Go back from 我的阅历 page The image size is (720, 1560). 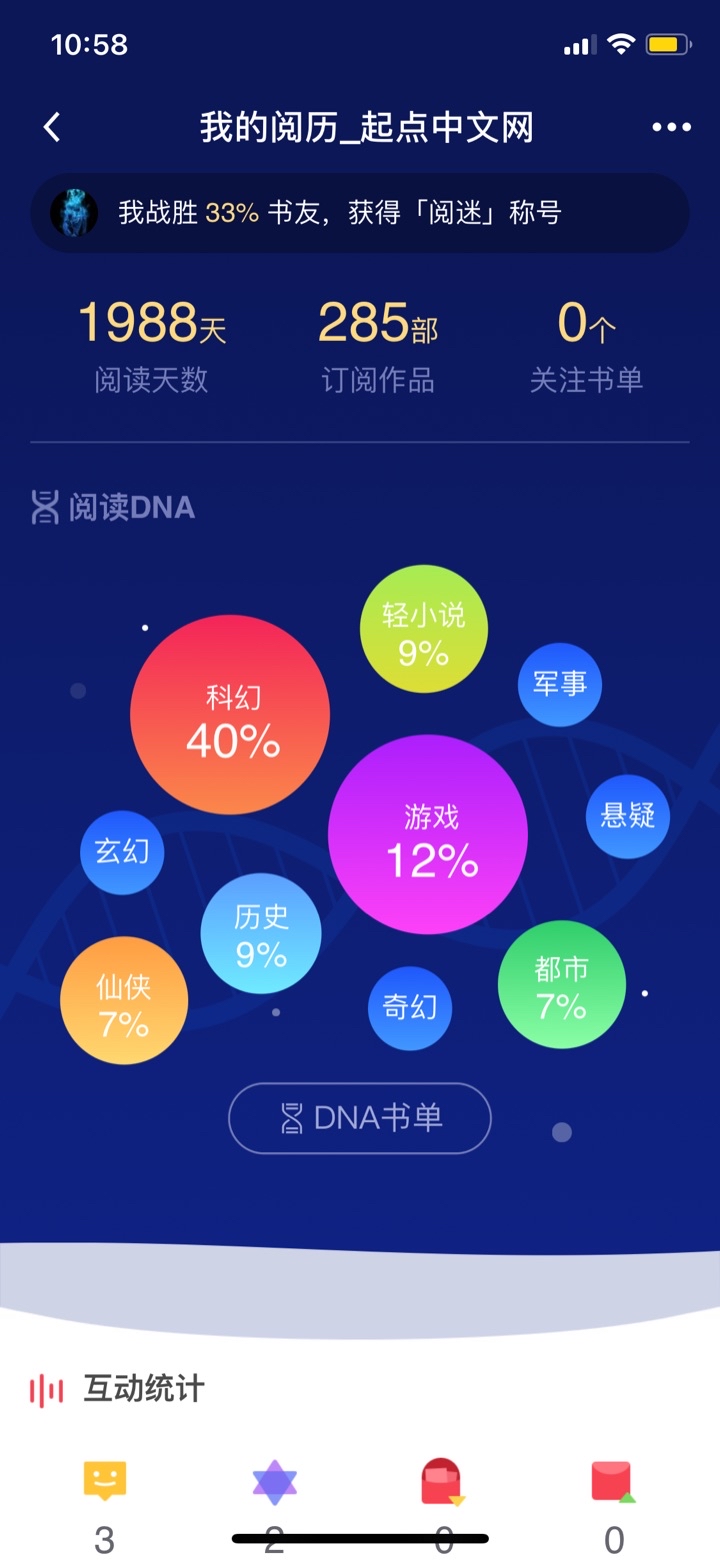click(52, 127)
